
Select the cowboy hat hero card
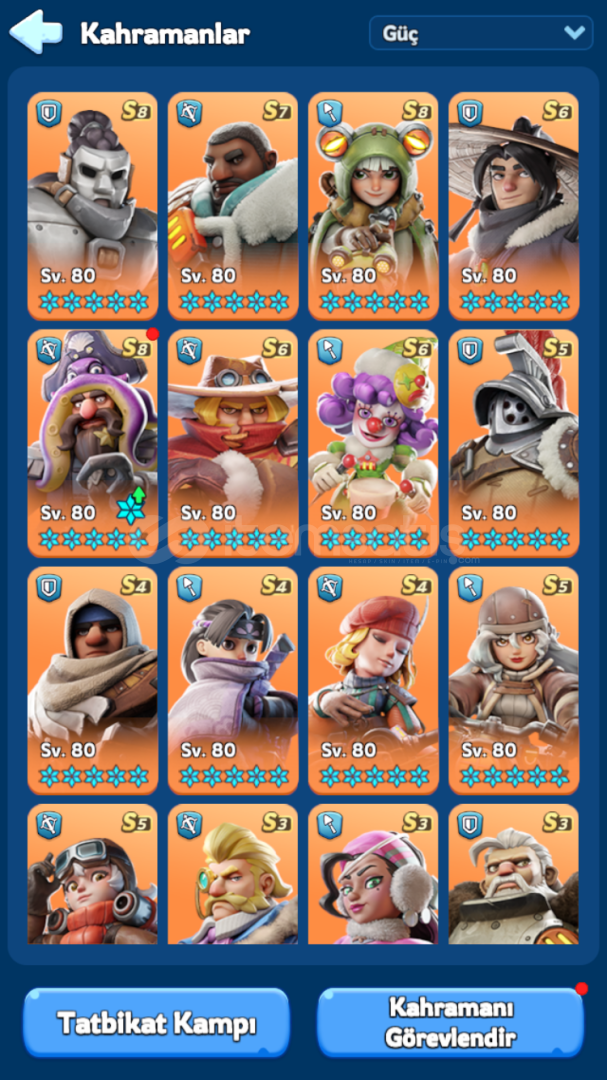(232, 442)
